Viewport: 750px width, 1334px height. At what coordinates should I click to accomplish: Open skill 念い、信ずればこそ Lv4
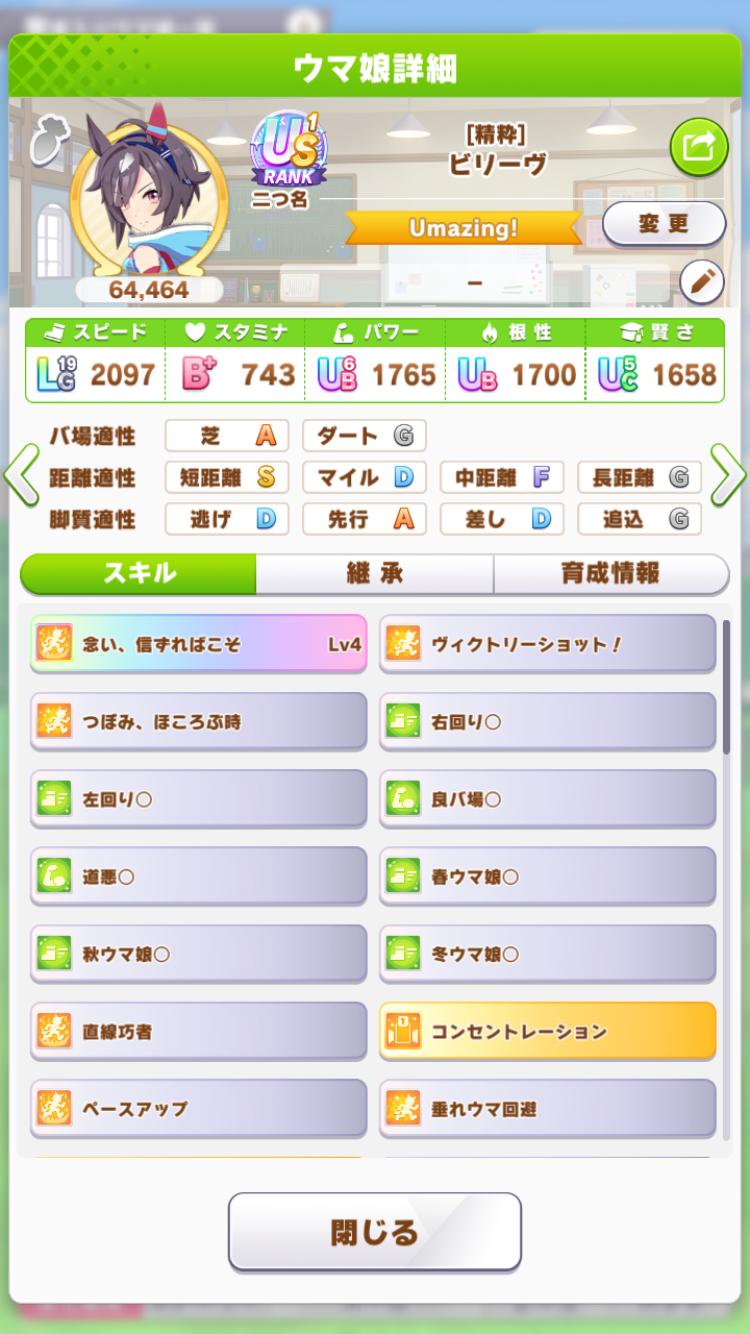tap(198, 644)
